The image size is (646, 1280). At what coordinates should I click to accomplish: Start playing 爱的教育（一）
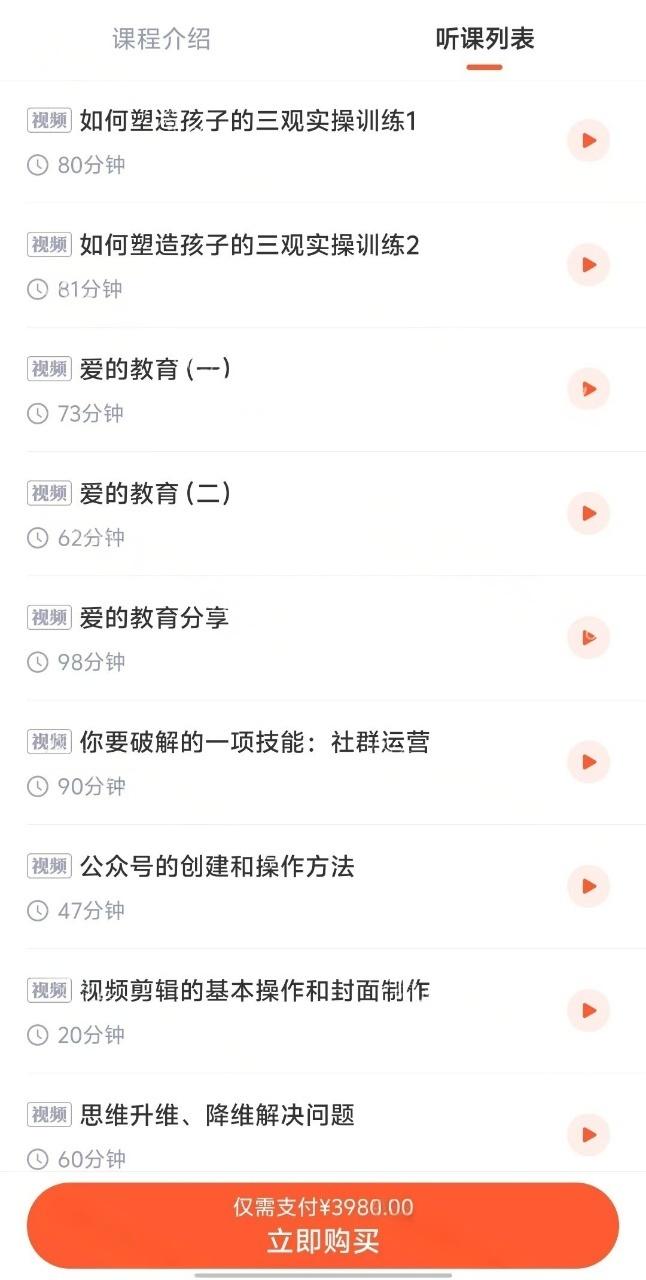(588, 389)
